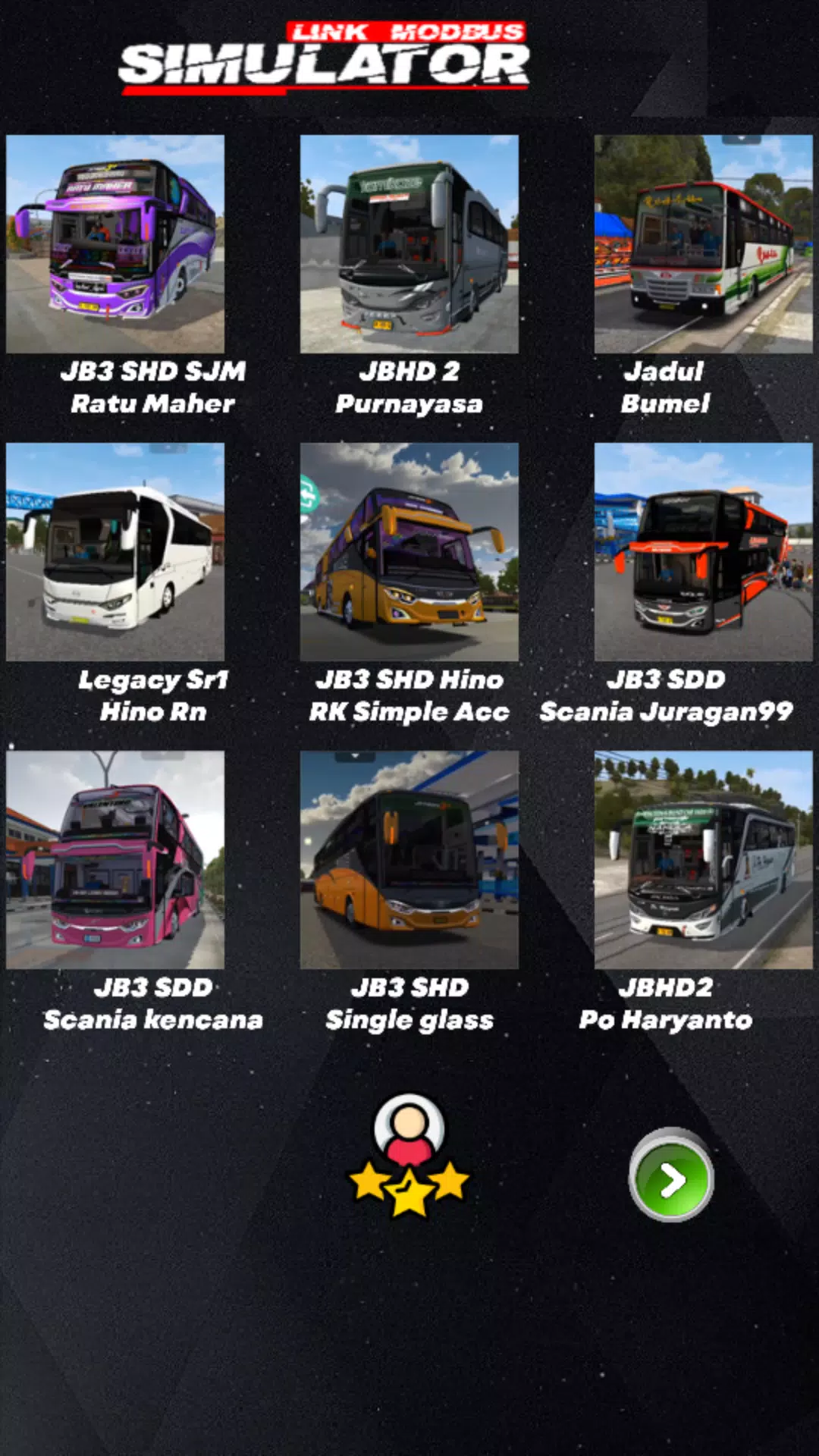Select the JBHD 2 Purnayasa bus mod
Viewport: 819px width, 1456px height.
409,243
